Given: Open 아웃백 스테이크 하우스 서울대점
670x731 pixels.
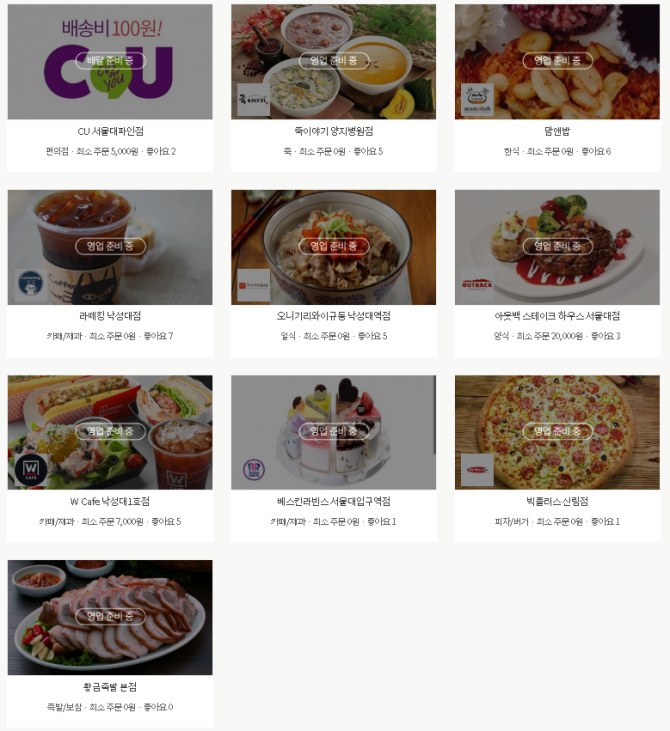Looking at the screenshot, I should 557,316.
